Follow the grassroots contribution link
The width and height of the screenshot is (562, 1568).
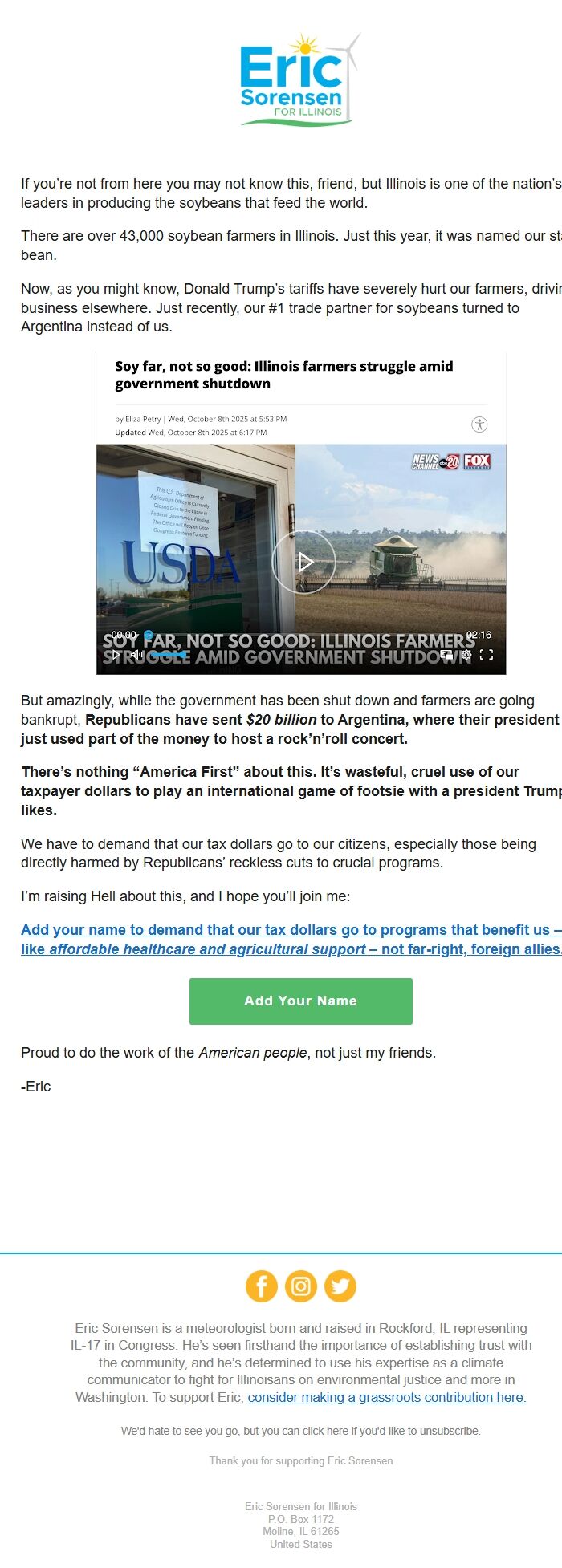pyautogui.click(x=386, y=1397)
